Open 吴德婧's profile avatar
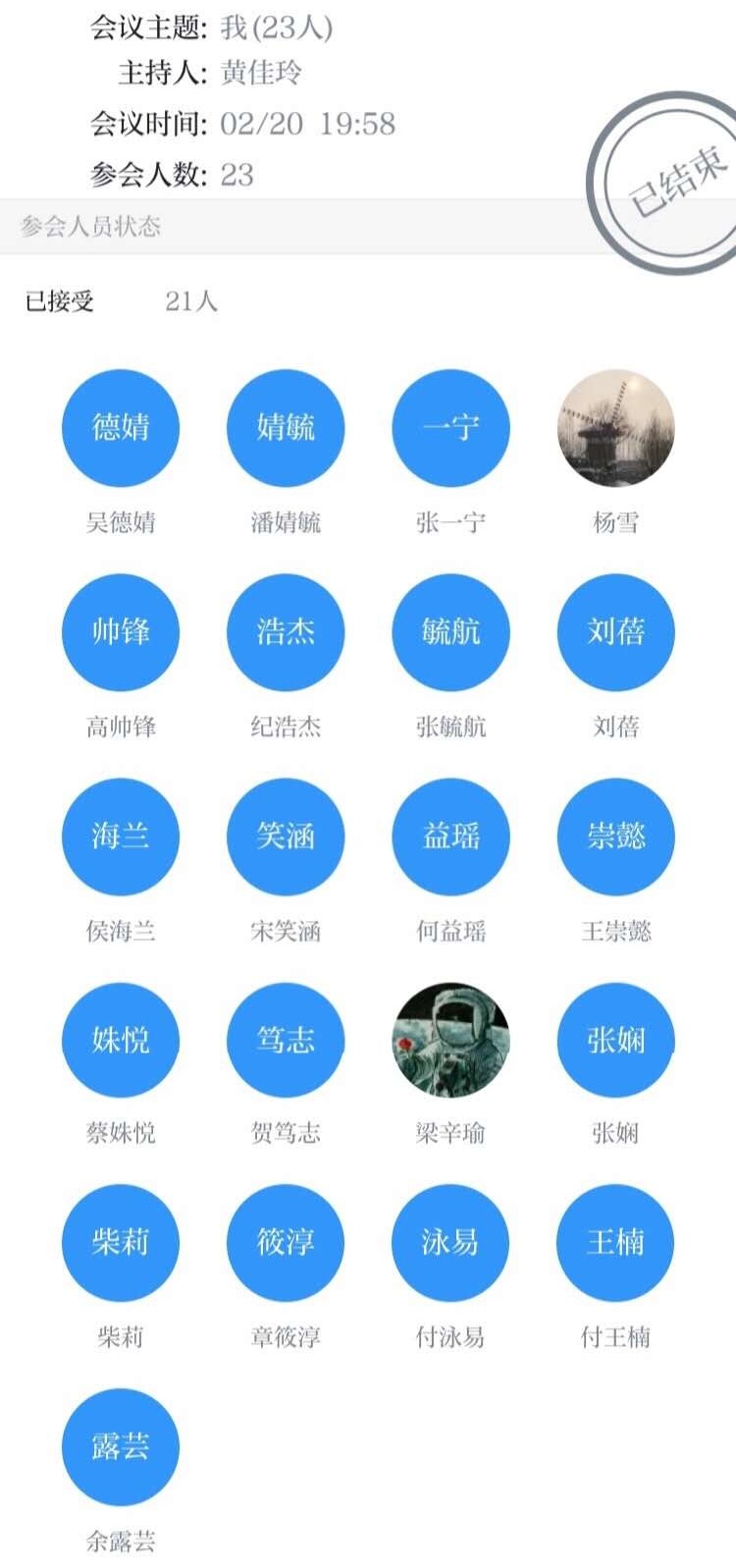This screenshot has height=1568, width=736. click(x=121, y=428)
